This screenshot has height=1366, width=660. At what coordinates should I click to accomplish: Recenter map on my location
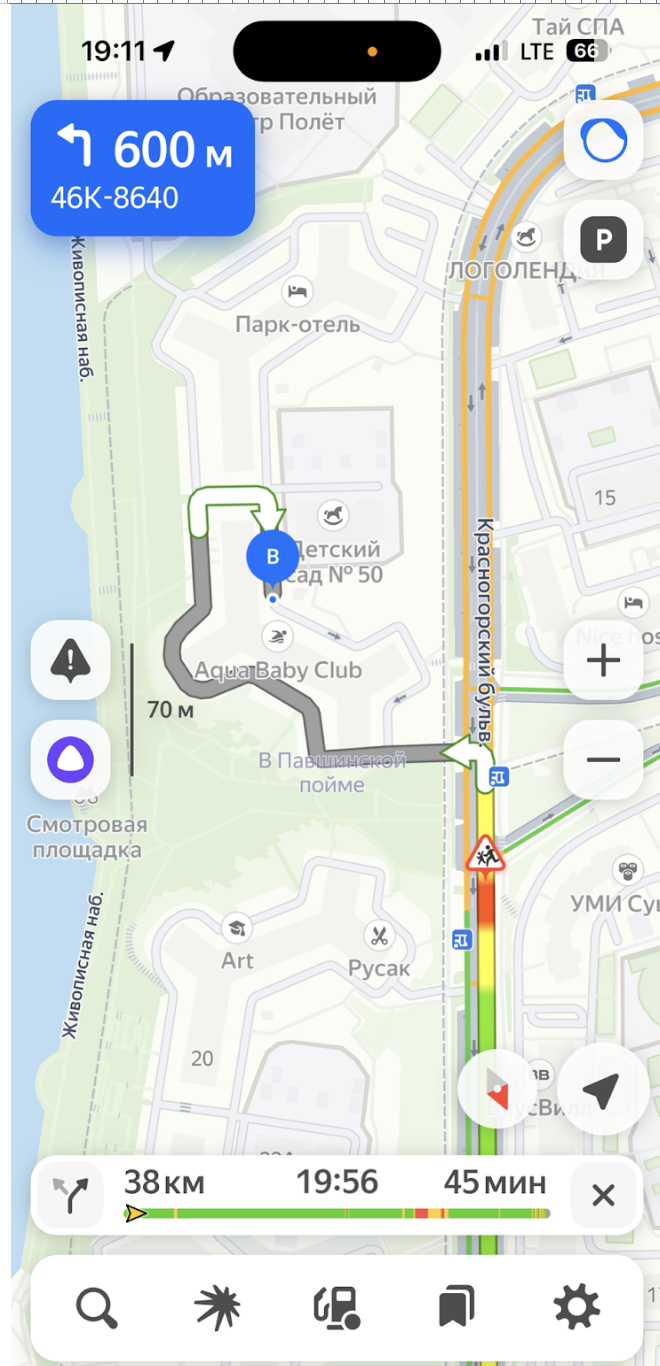click(599, 1092)
